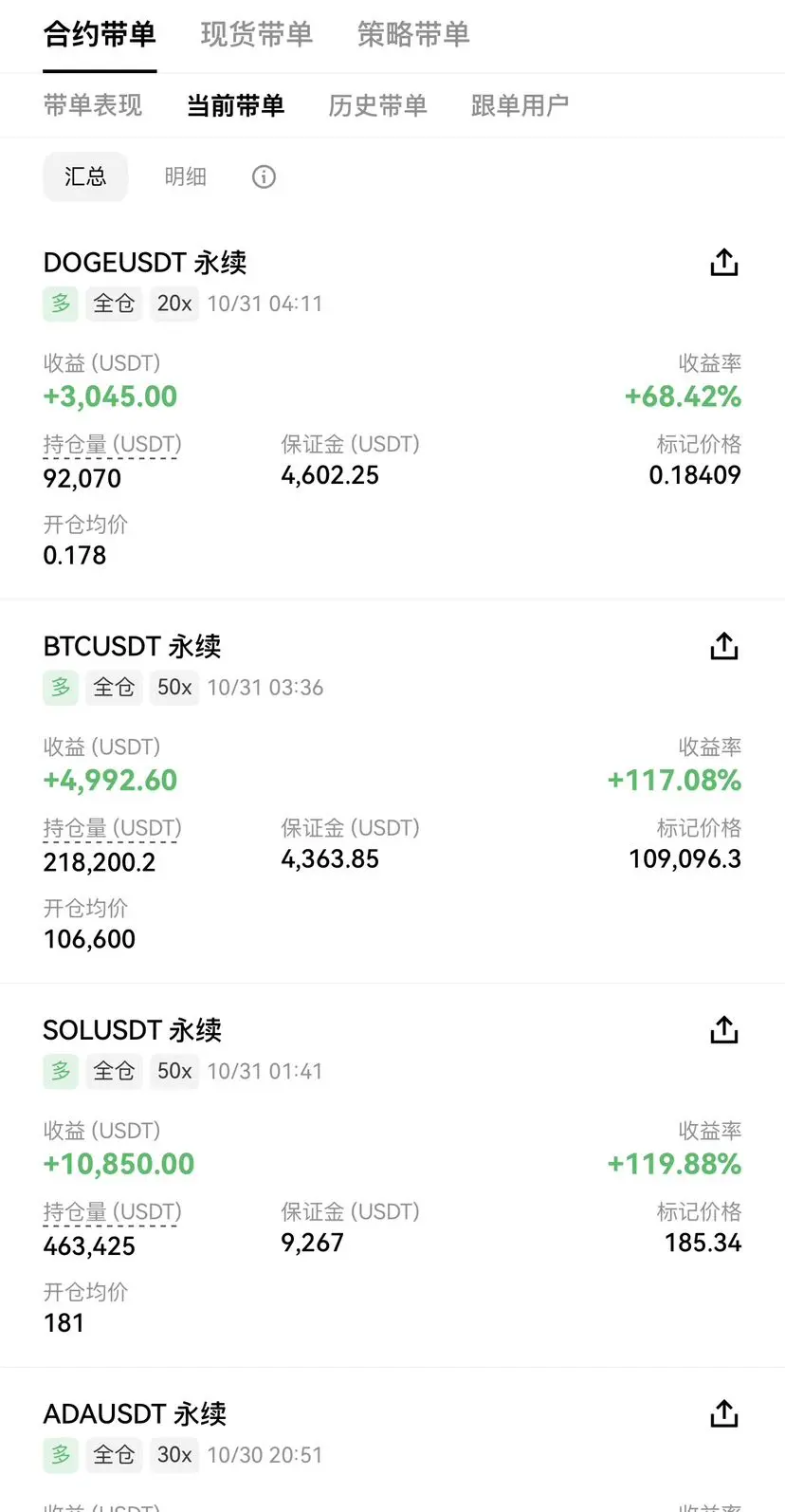Viewport: 785px width, 1512px height.
Task: Switch to the 策略带单 tab
Action: click(413, 35)
